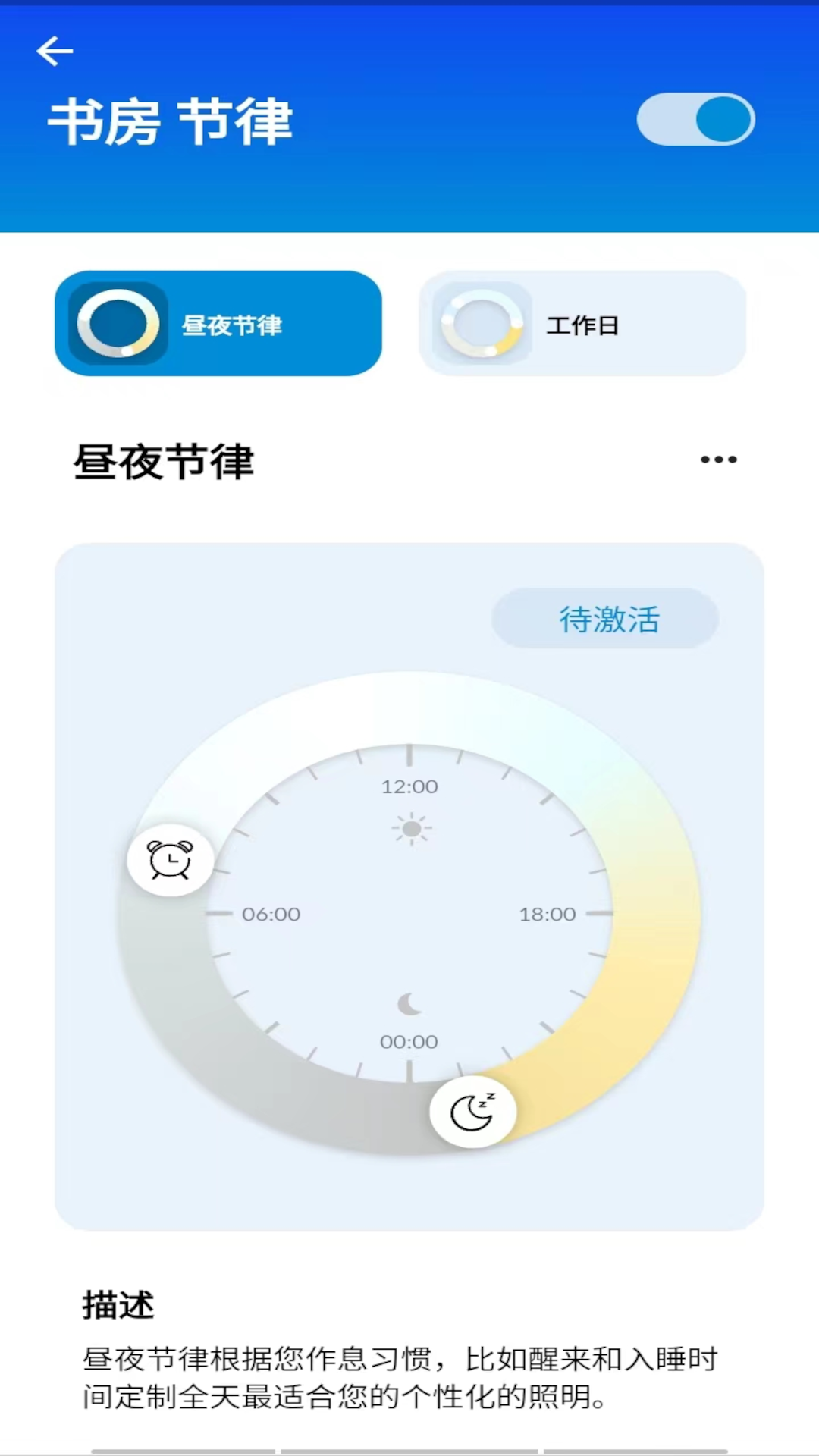The height and width of the screenshot is (1456, 819).
Task: Tap the sleeping moon bedtime marker
Action: point(472,1111)
